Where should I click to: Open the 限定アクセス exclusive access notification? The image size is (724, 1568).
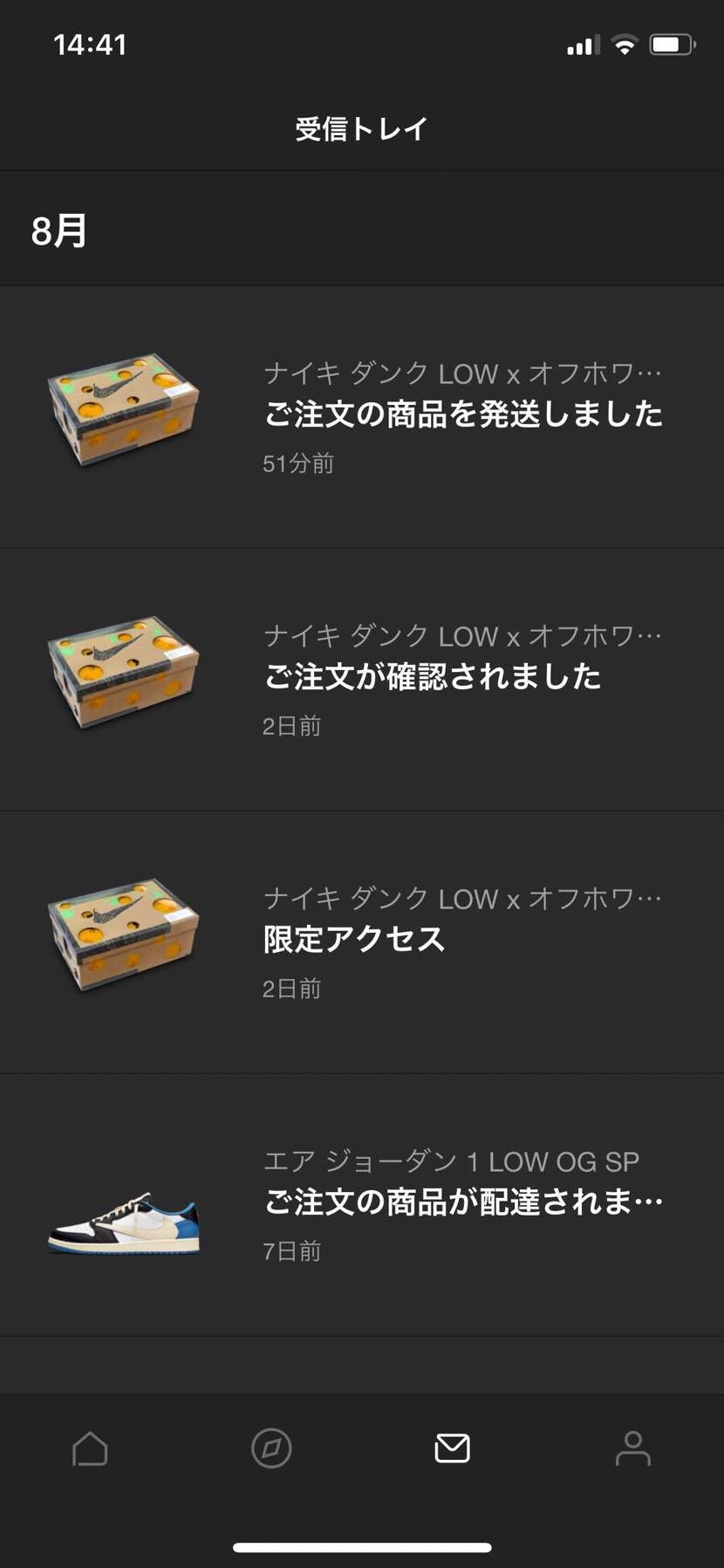pyautogui.click(x=353, y=940)
